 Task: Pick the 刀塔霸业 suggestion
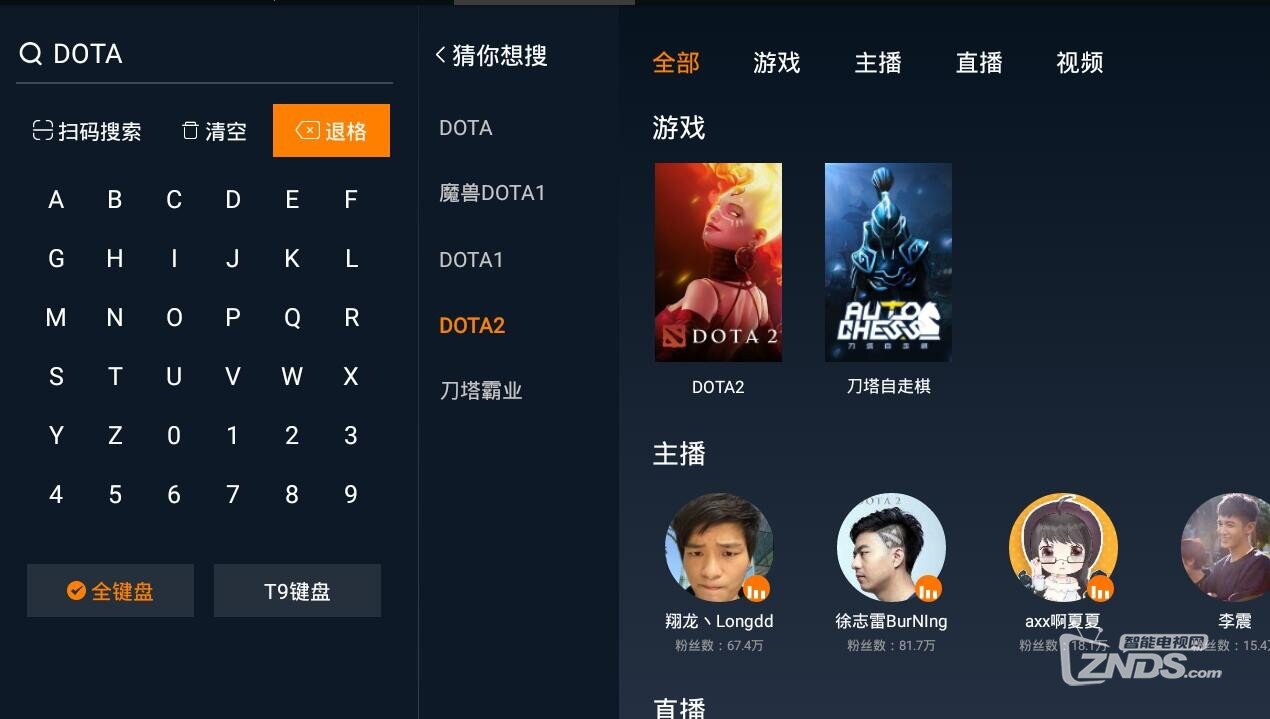pos(481,390)
